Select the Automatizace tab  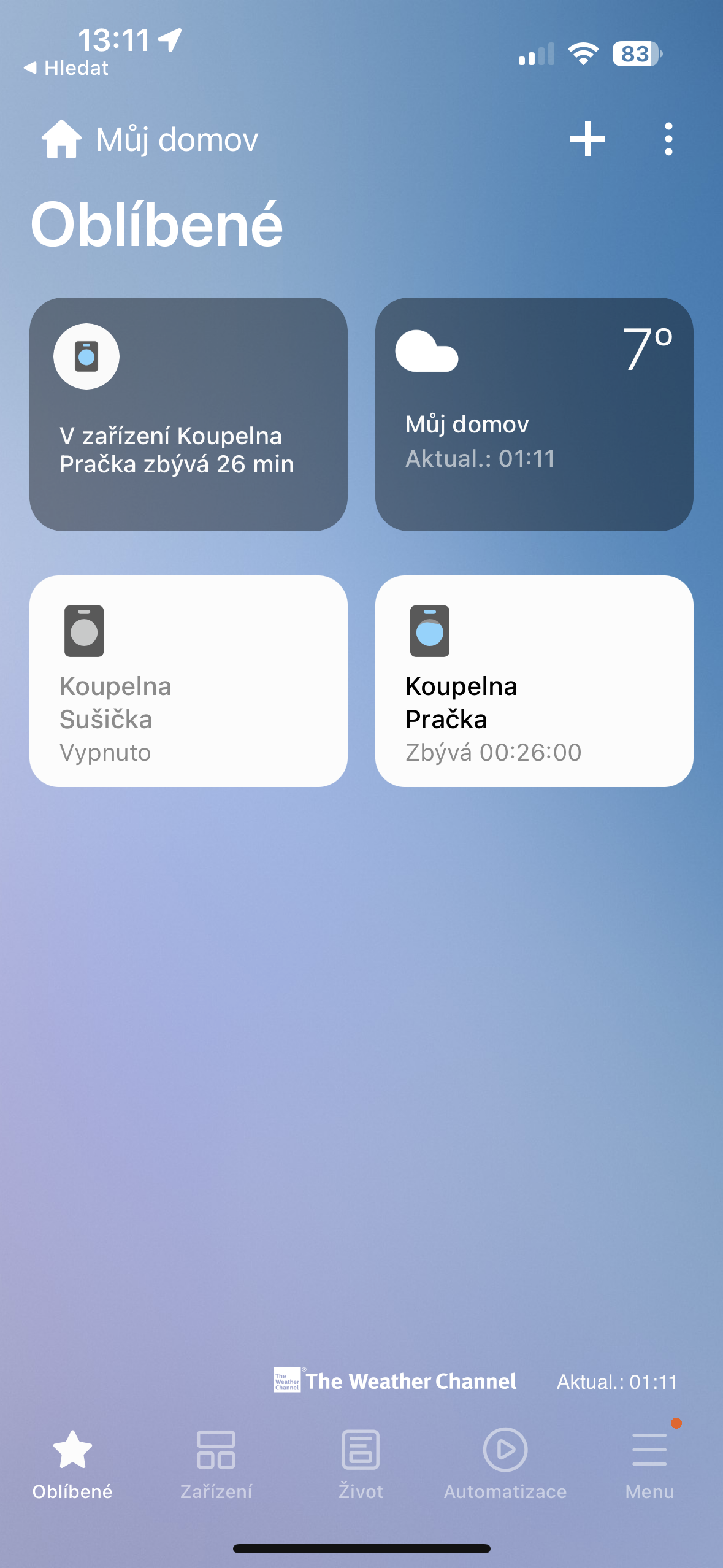(505, 1463)
